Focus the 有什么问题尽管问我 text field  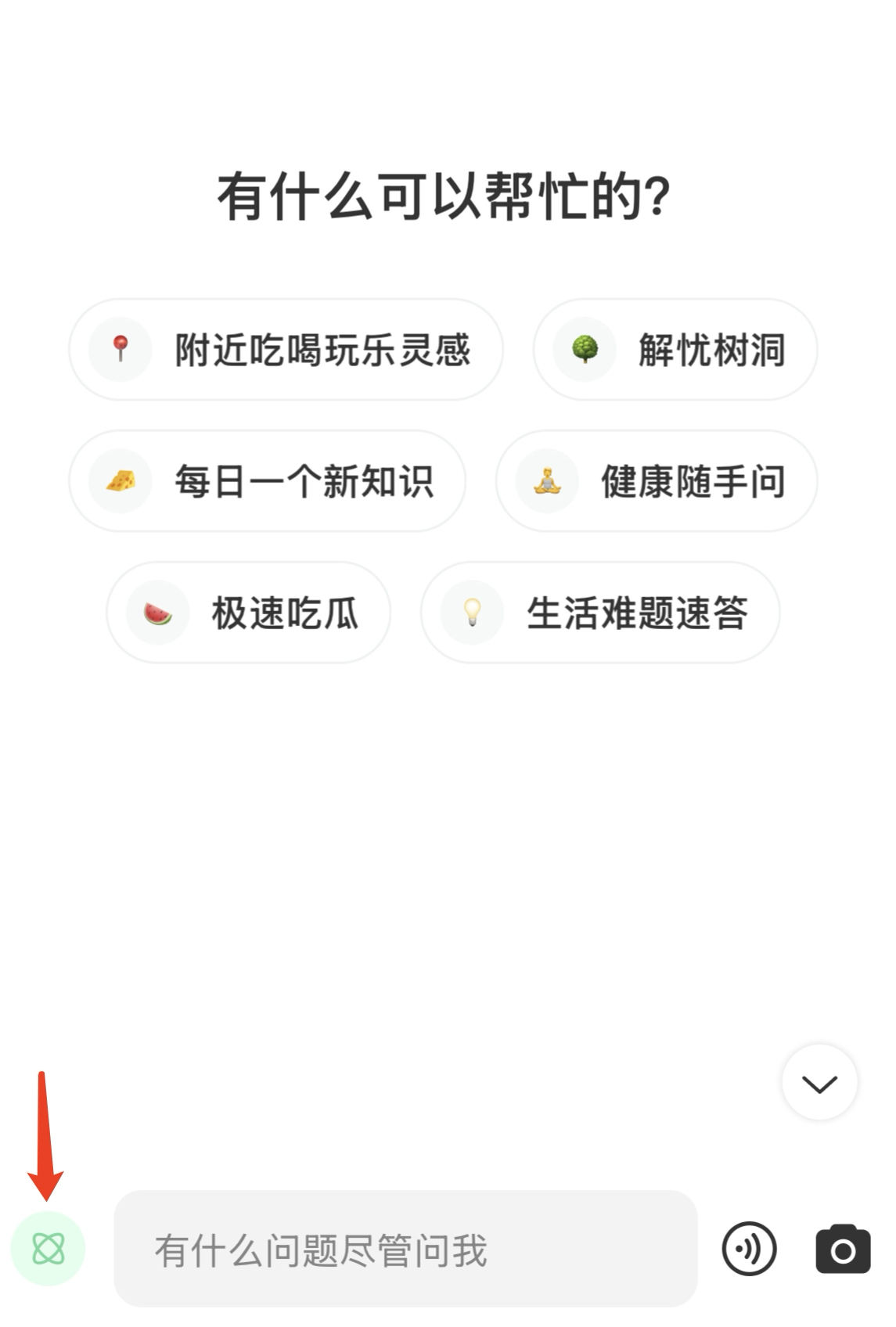tap(405, 1249)
